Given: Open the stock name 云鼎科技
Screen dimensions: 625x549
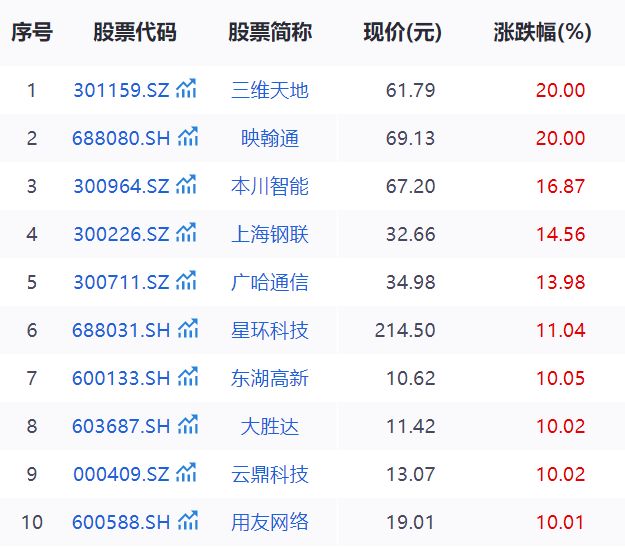Looking at the screenshot, I should (270, 475).
